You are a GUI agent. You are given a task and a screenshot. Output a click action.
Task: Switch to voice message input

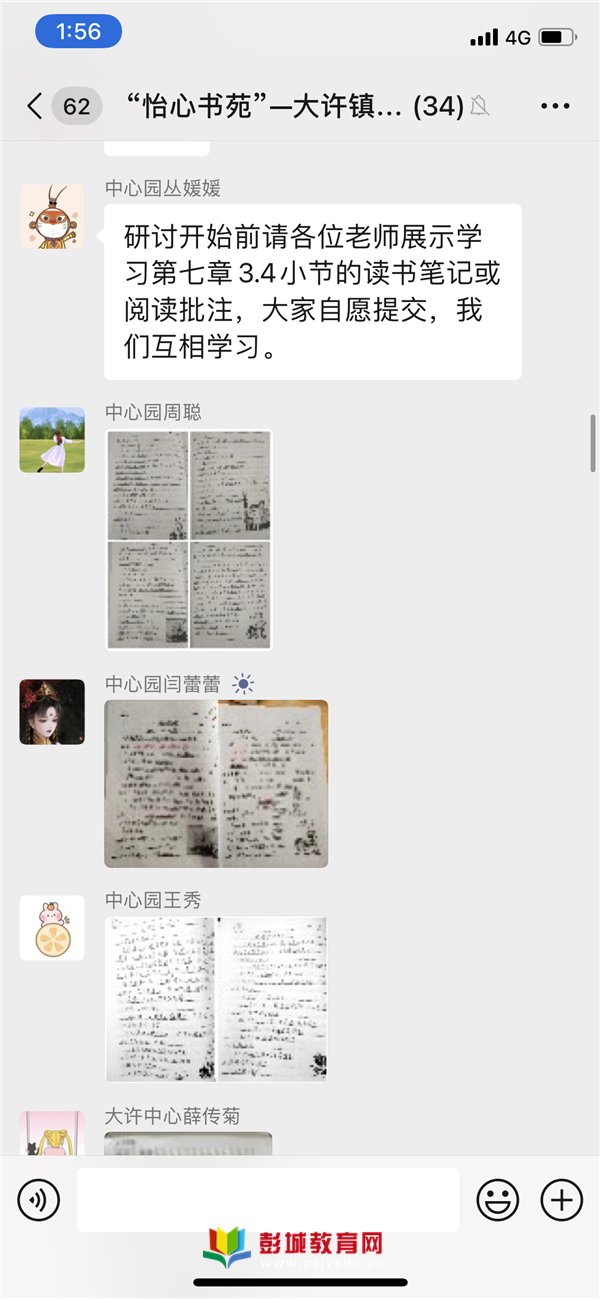coord(39,1199)
